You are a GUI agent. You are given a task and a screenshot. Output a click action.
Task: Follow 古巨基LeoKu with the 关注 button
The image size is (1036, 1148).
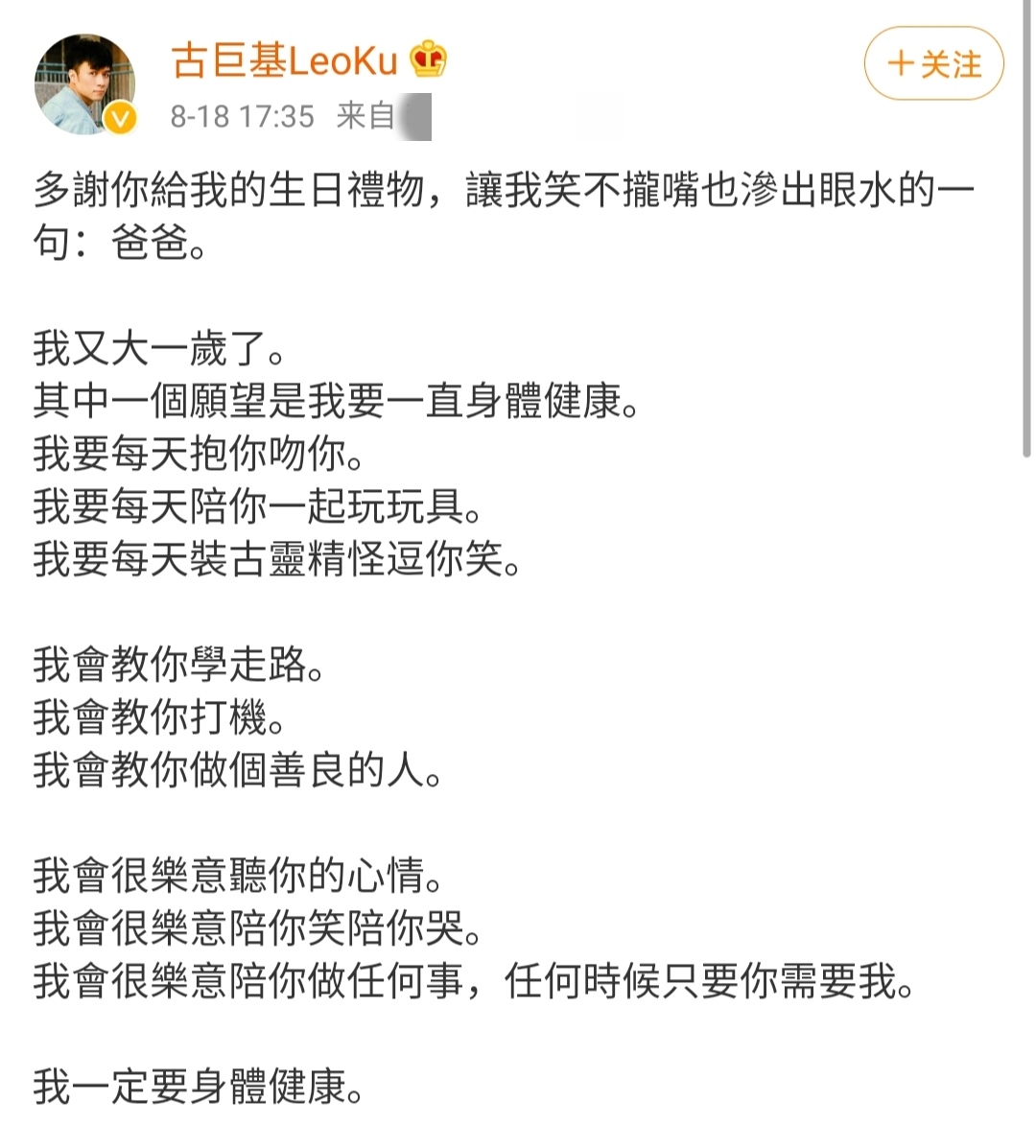click(x=933, y=64)
